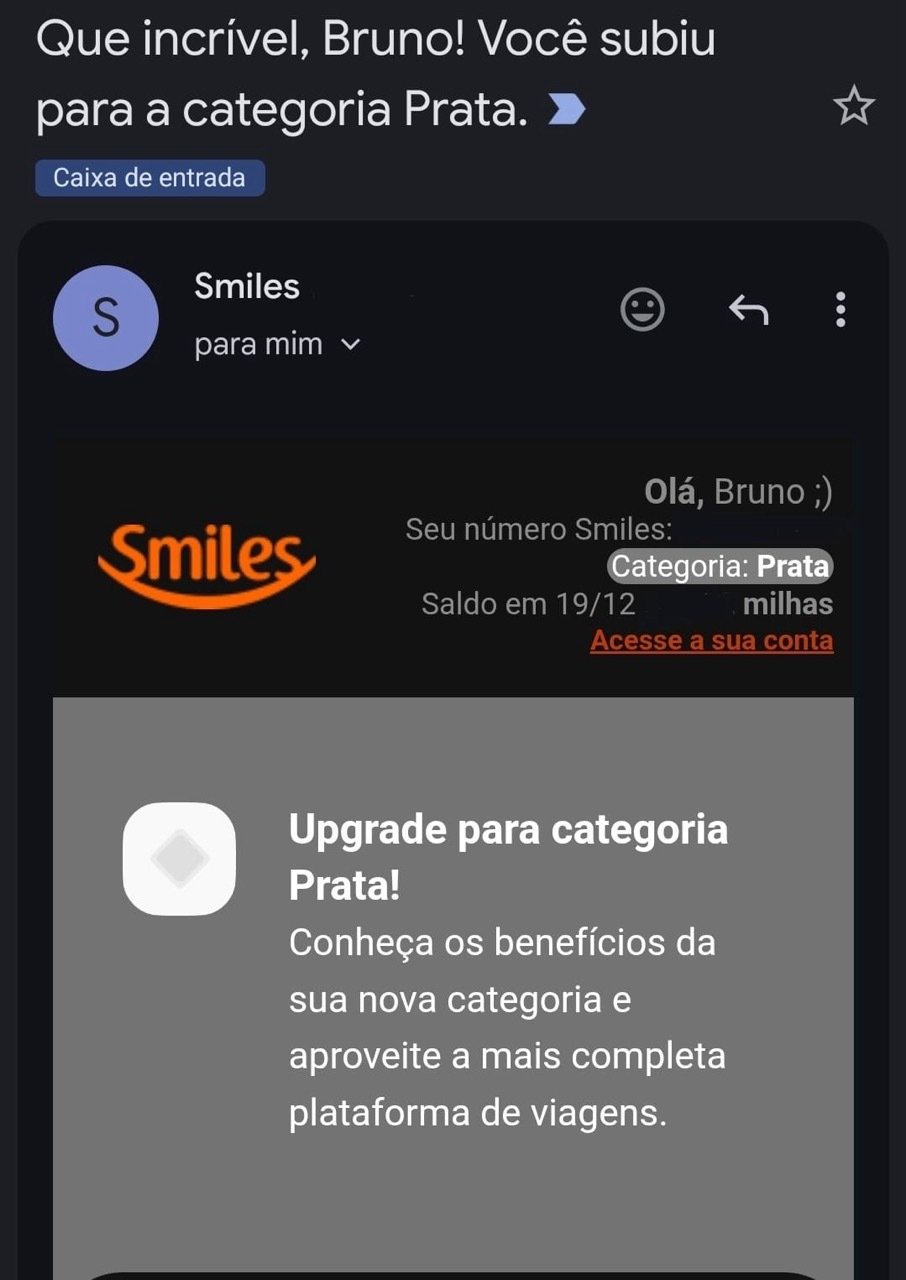Click the Smiles sender avatar

105,317
